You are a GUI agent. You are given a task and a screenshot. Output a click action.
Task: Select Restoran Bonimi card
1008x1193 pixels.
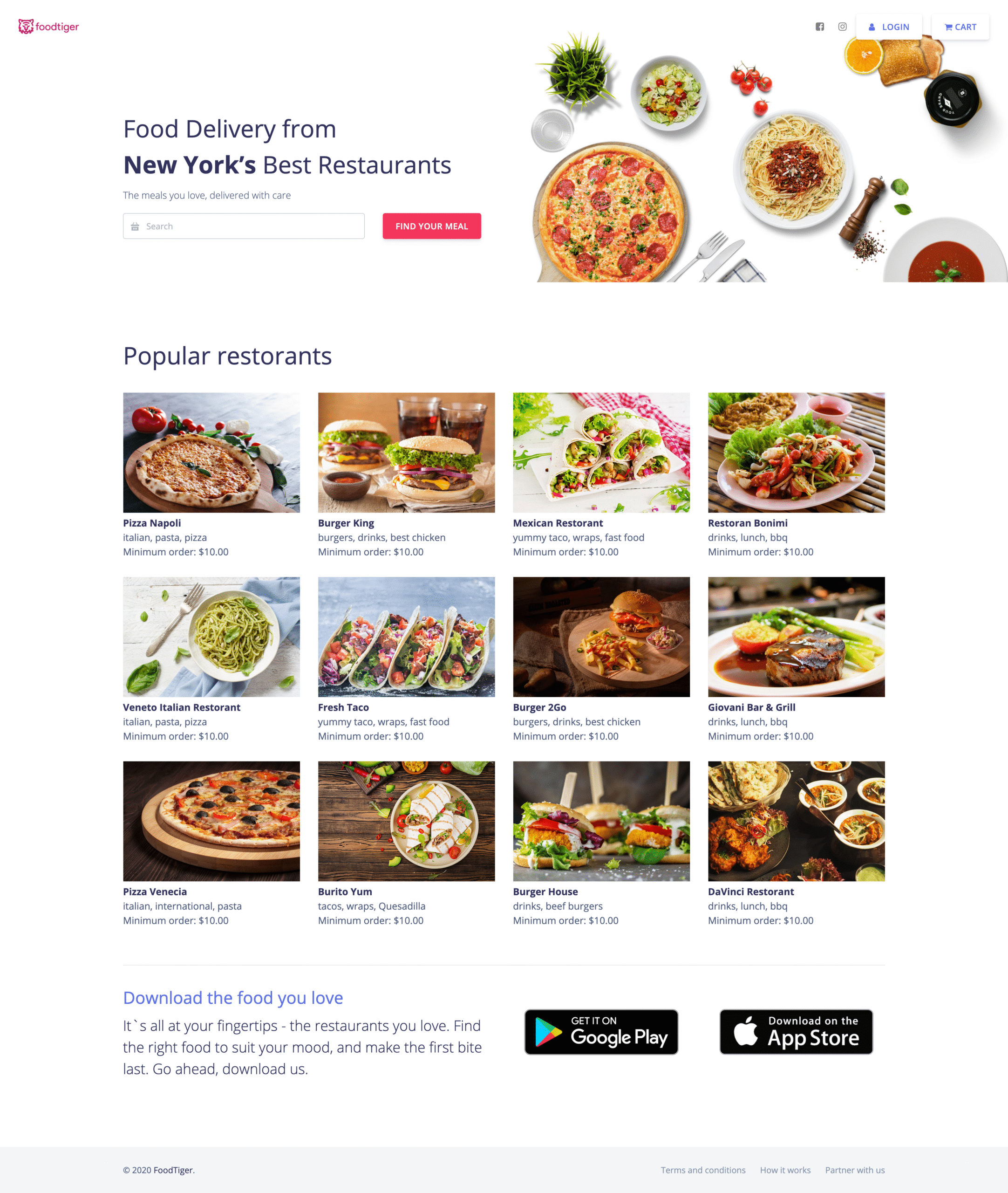(x=796, y=453)
